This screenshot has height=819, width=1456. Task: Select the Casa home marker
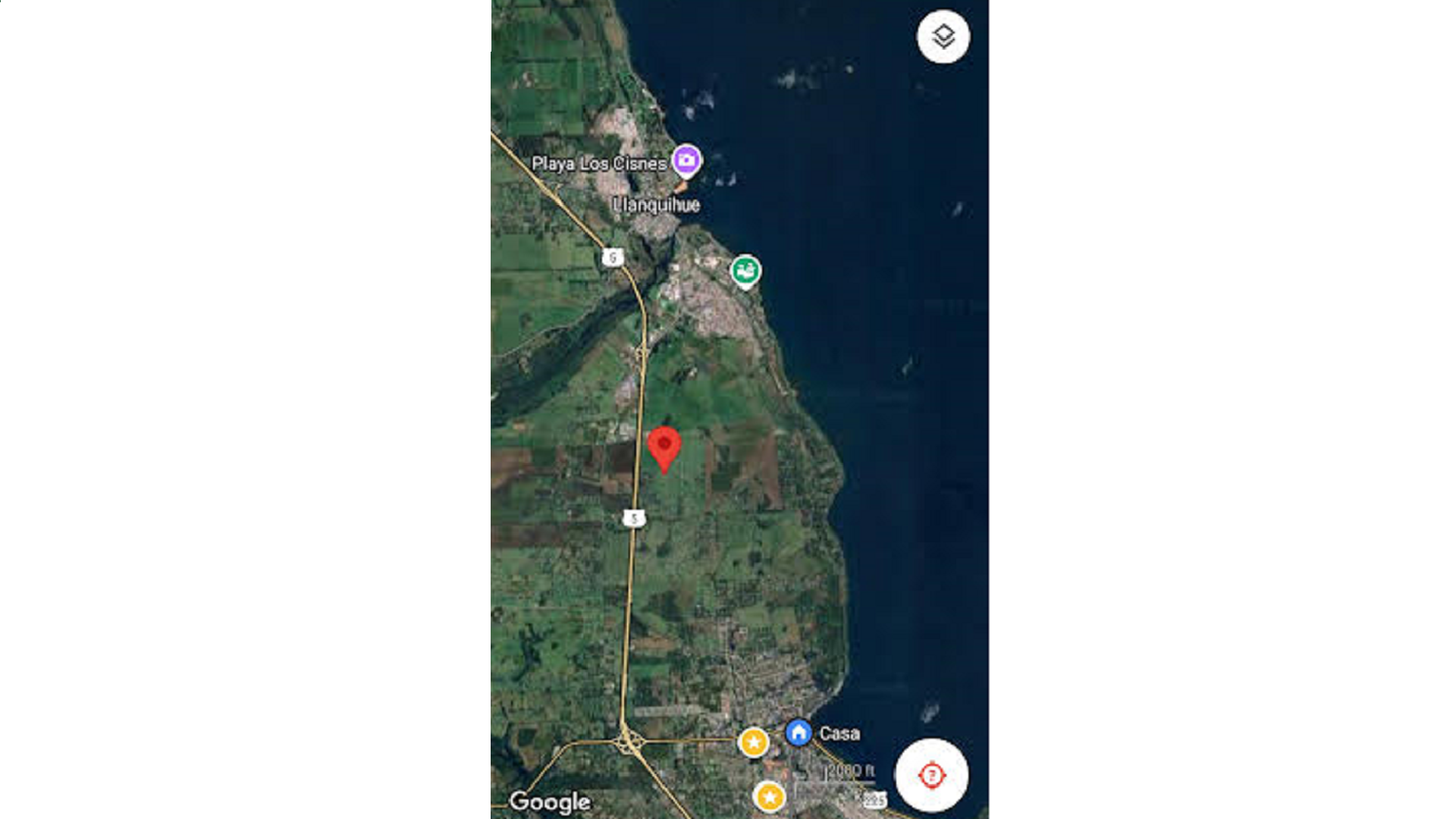pos(798,733)
